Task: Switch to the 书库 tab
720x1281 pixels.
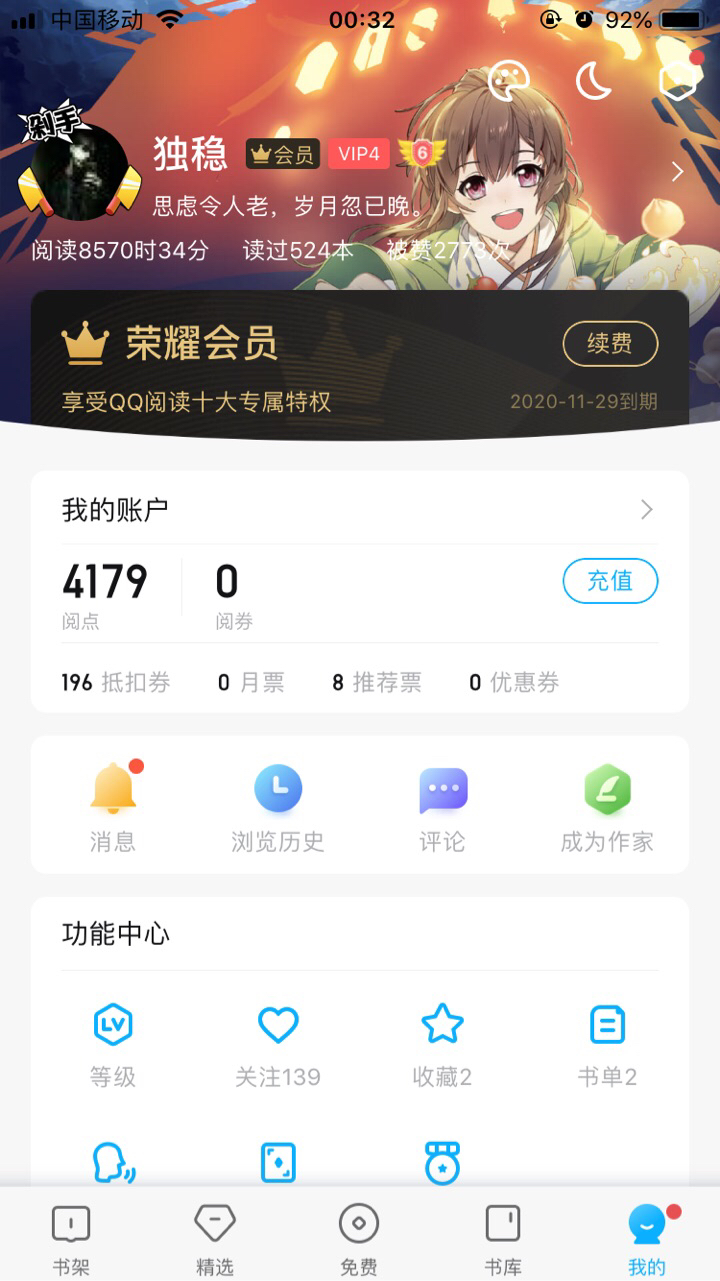Action: click(503, 1238)
